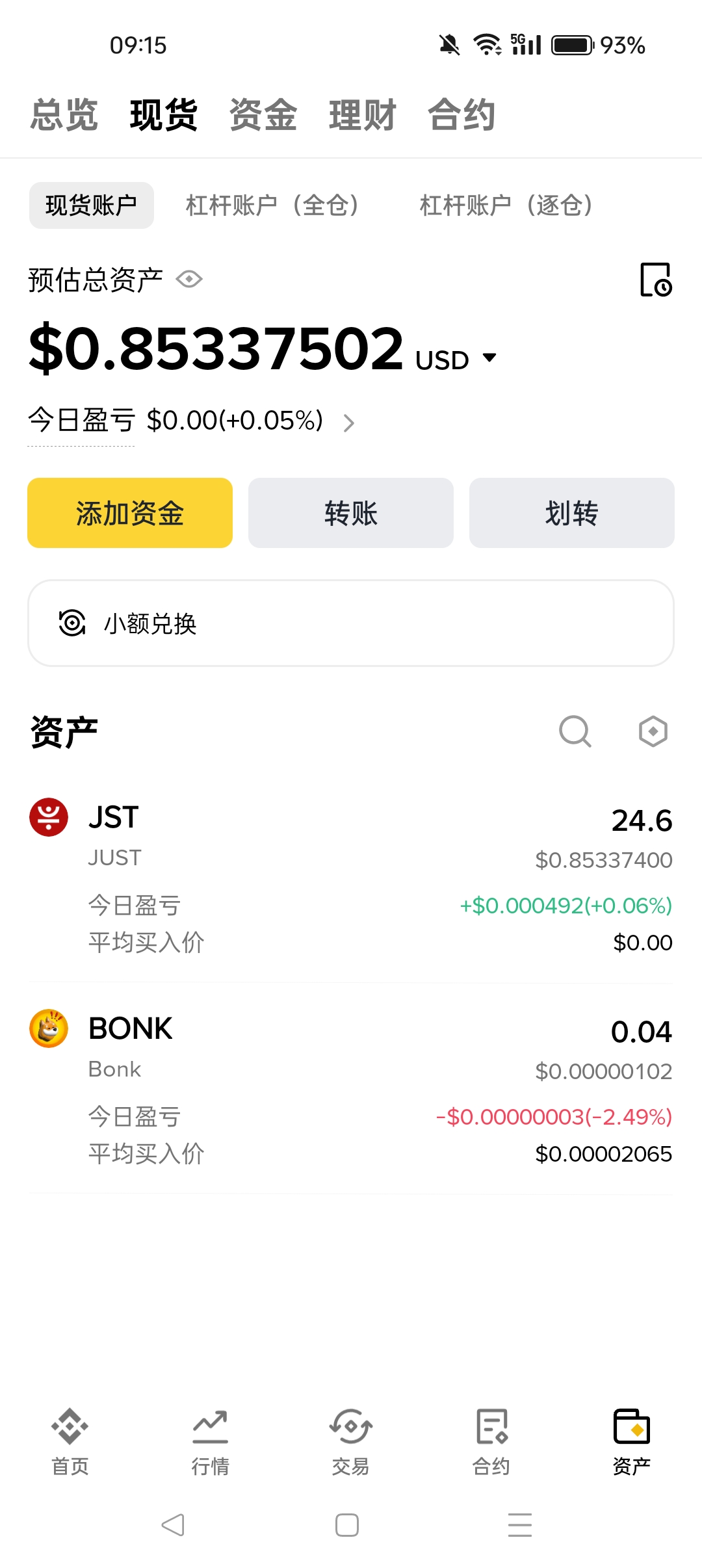702x1568 pixels.
Task: Switch to the 资金 tab
Action: pyautogui.click(x=263, y=115)
